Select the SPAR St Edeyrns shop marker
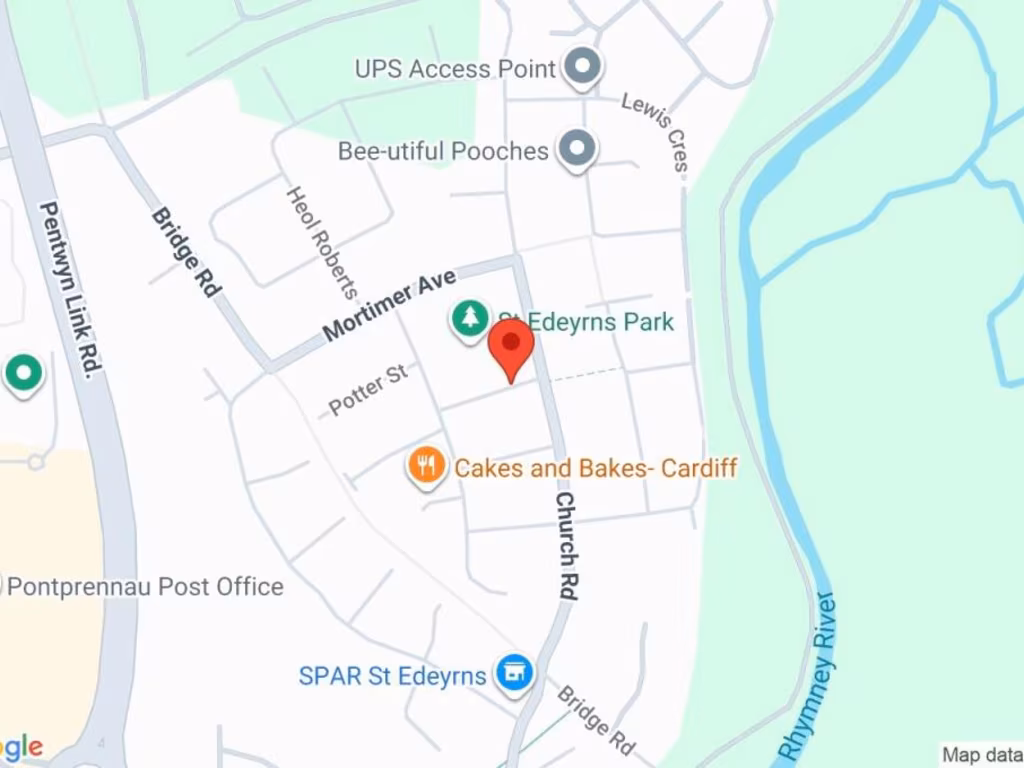Image resolution: width=1024 pixels, height=768 pixels. tap(515, 673)
